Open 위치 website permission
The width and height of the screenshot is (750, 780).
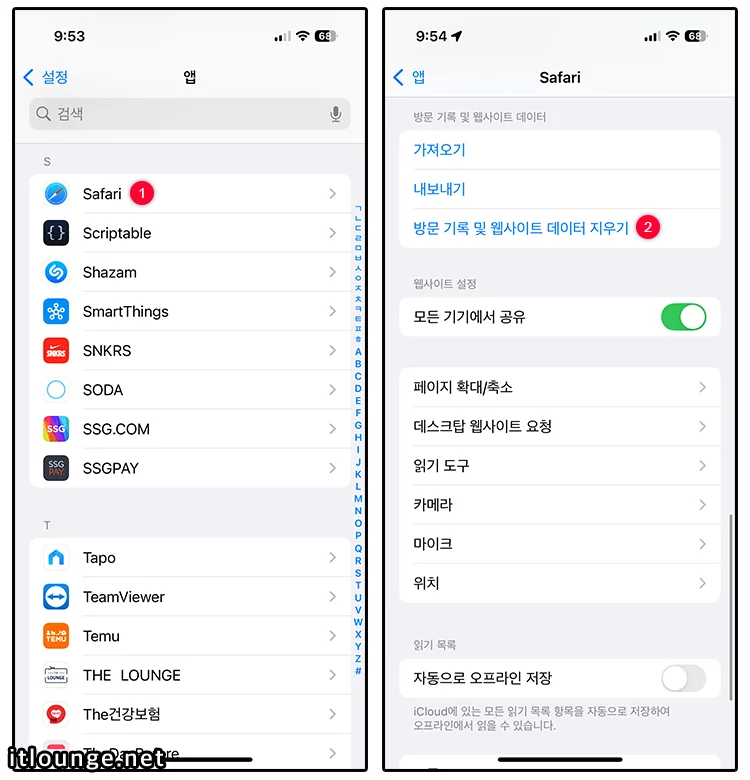coord(559,583)
